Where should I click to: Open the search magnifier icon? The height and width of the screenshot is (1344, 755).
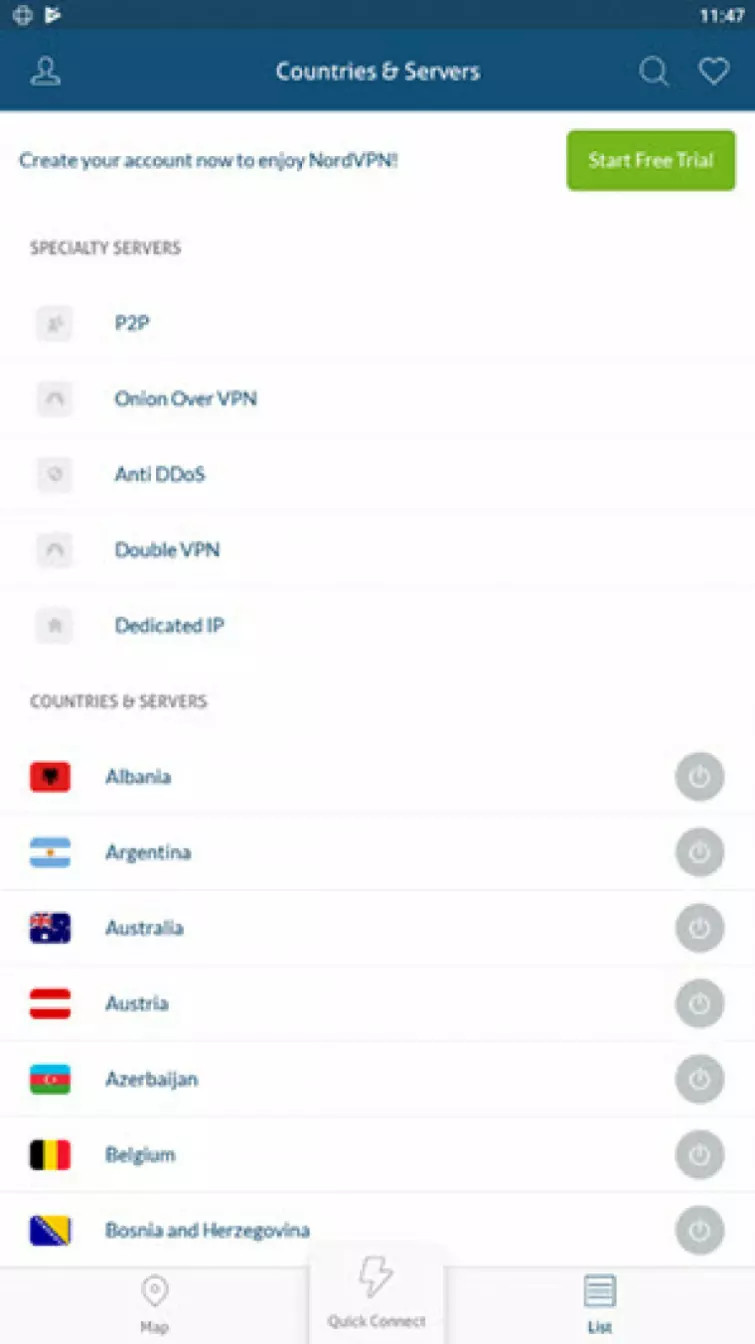[654, 72]
